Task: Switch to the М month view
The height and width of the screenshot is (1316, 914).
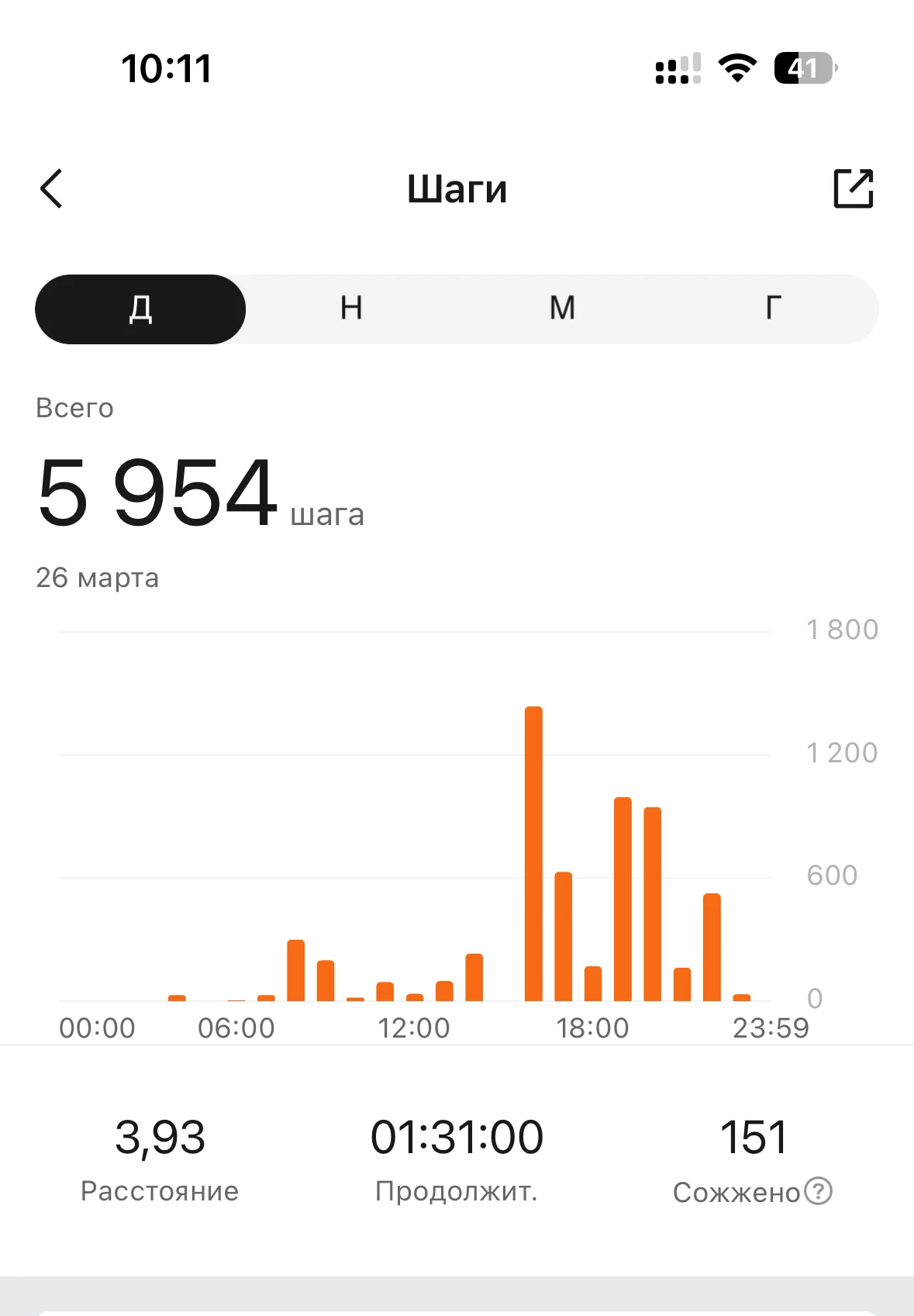Action: pos(562,309)
